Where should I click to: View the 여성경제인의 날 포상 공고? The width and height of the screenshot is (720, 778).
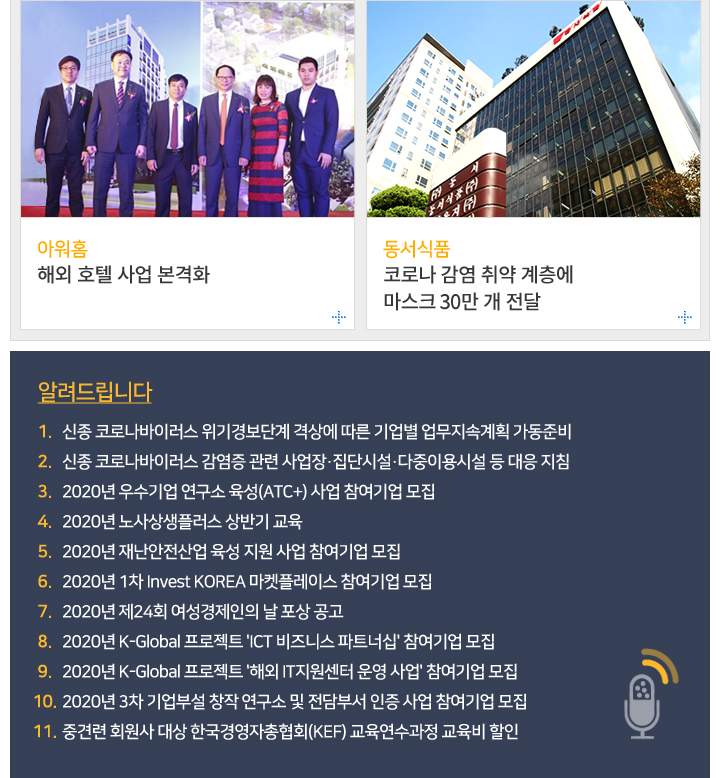tap(202, 611)
